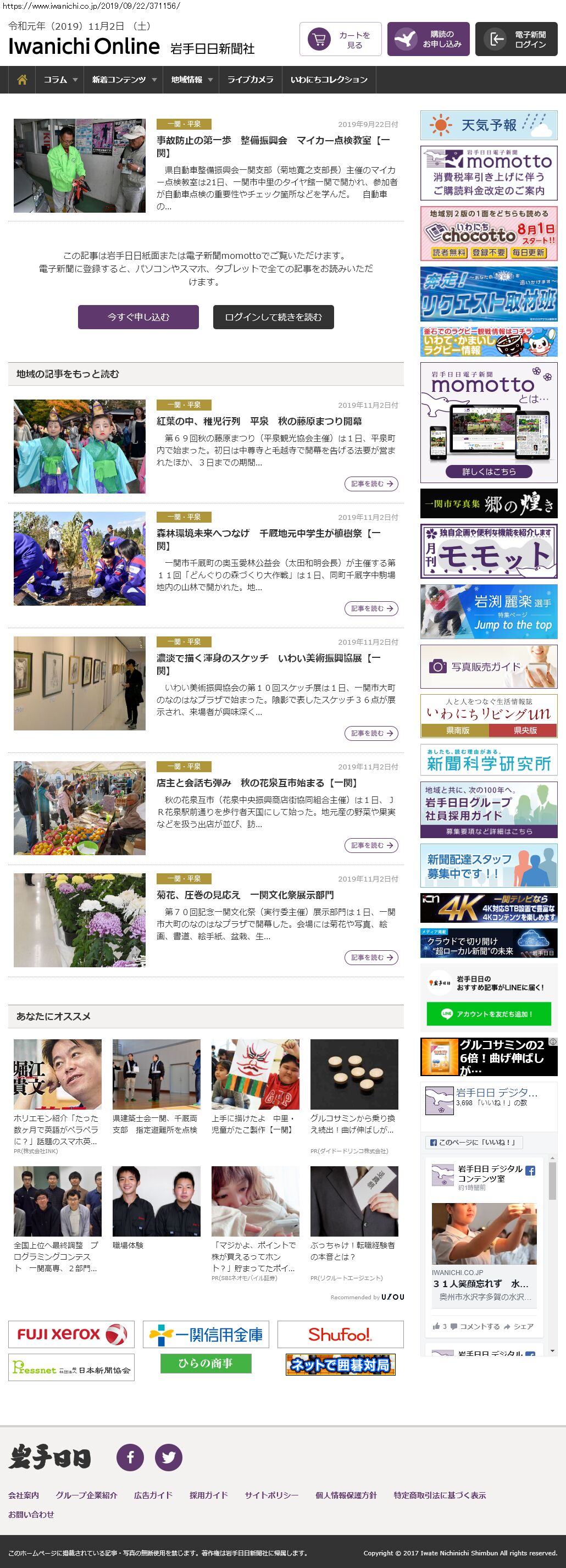566x1568 pixels.
Task: Open お問い合わせ contact link
Action: click(x=31, y=1515)
